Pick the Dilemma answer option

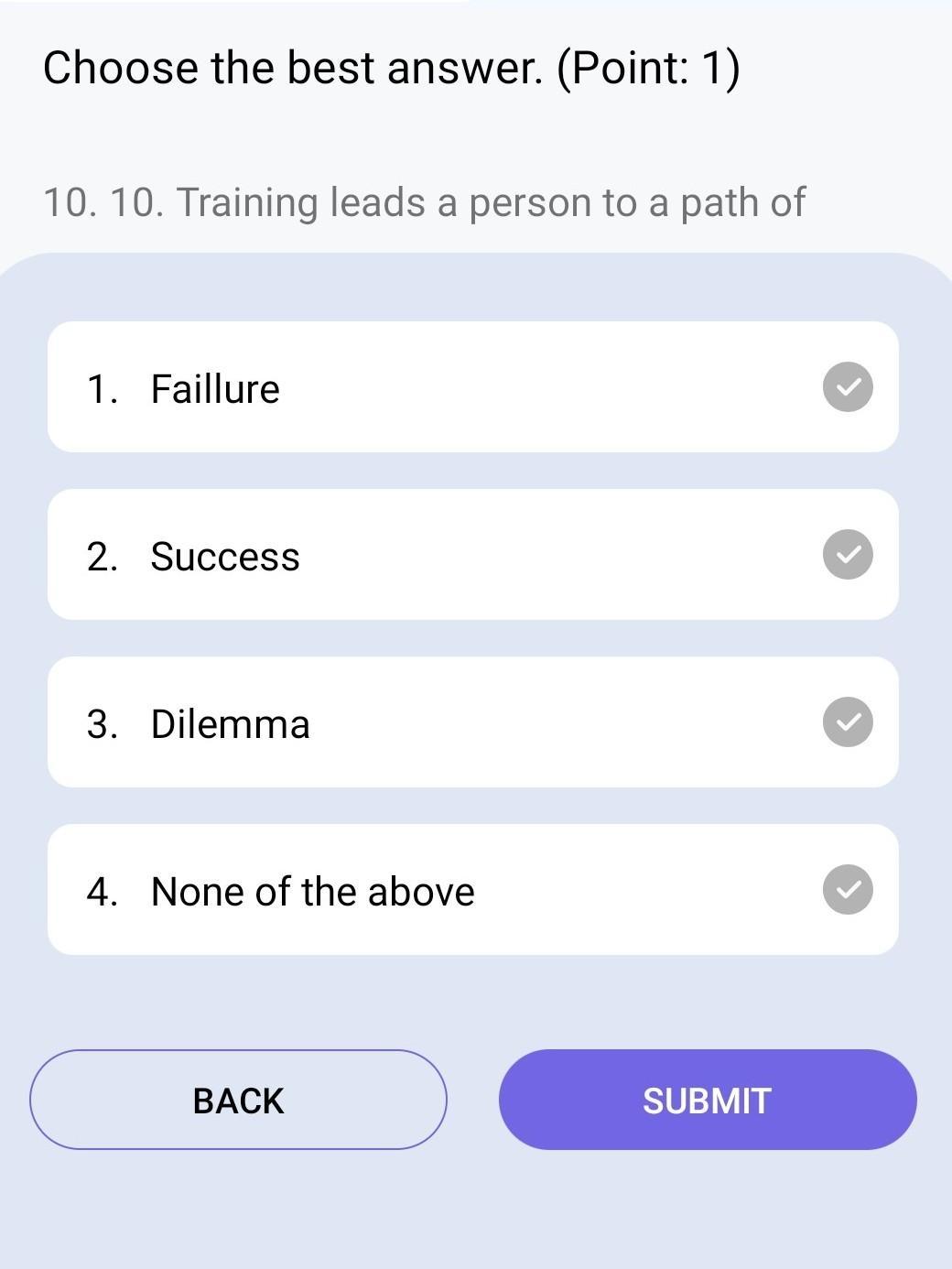[x=472, y=722]
